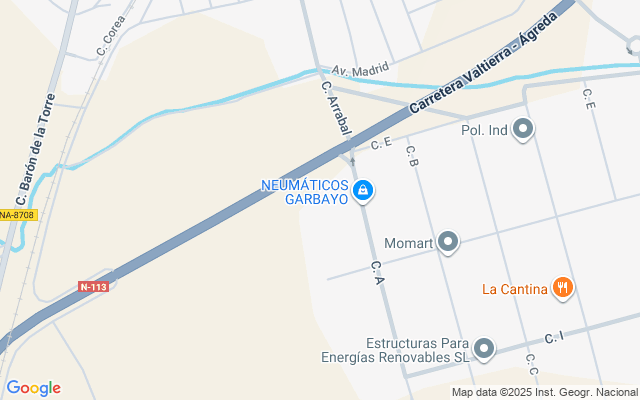The width and height of the screenshot is (640, 400).
Task: Open the Neumáticos Garbayo shop pin
Action: pyautogui.click(x=363, y=191)
